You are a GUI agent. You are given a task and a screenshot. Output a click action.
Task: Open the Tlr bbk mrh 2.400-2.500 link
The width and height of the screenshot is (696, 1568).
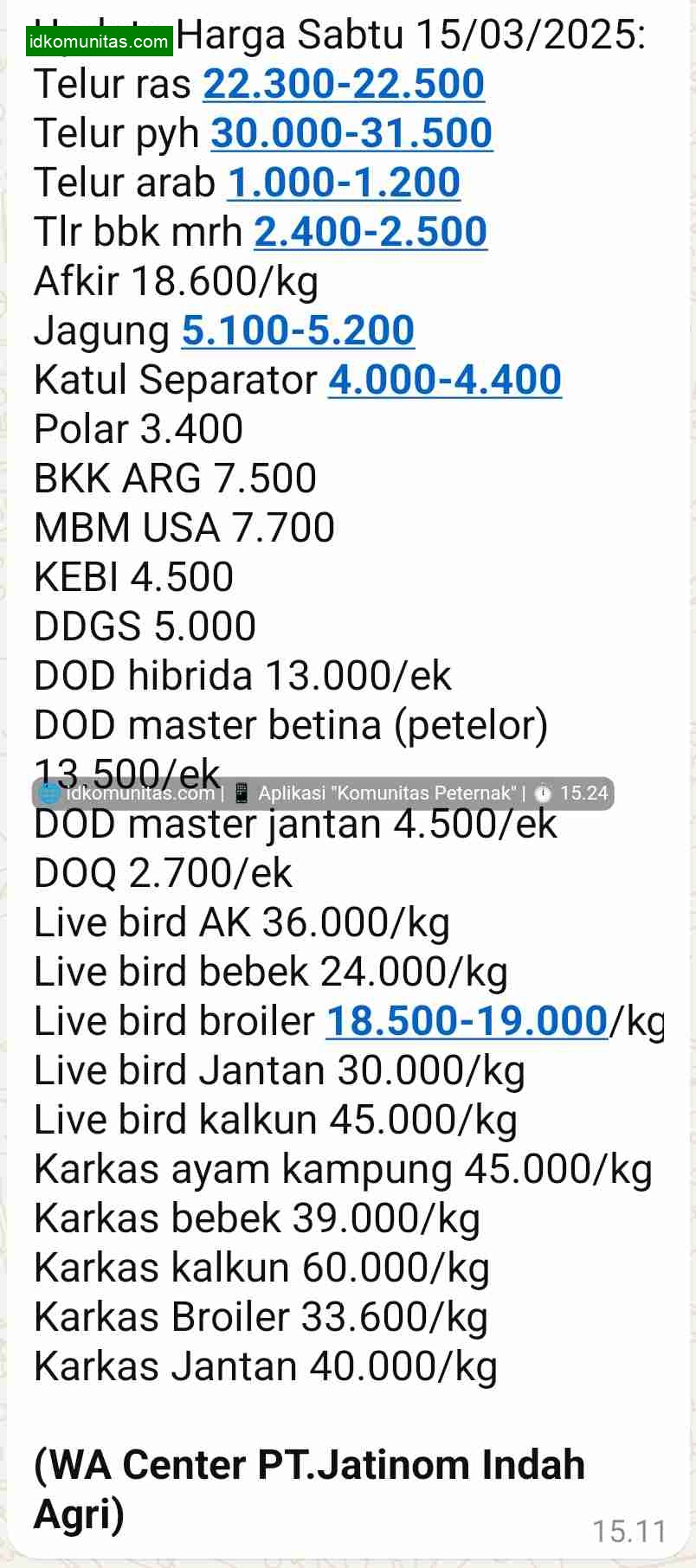371,232
